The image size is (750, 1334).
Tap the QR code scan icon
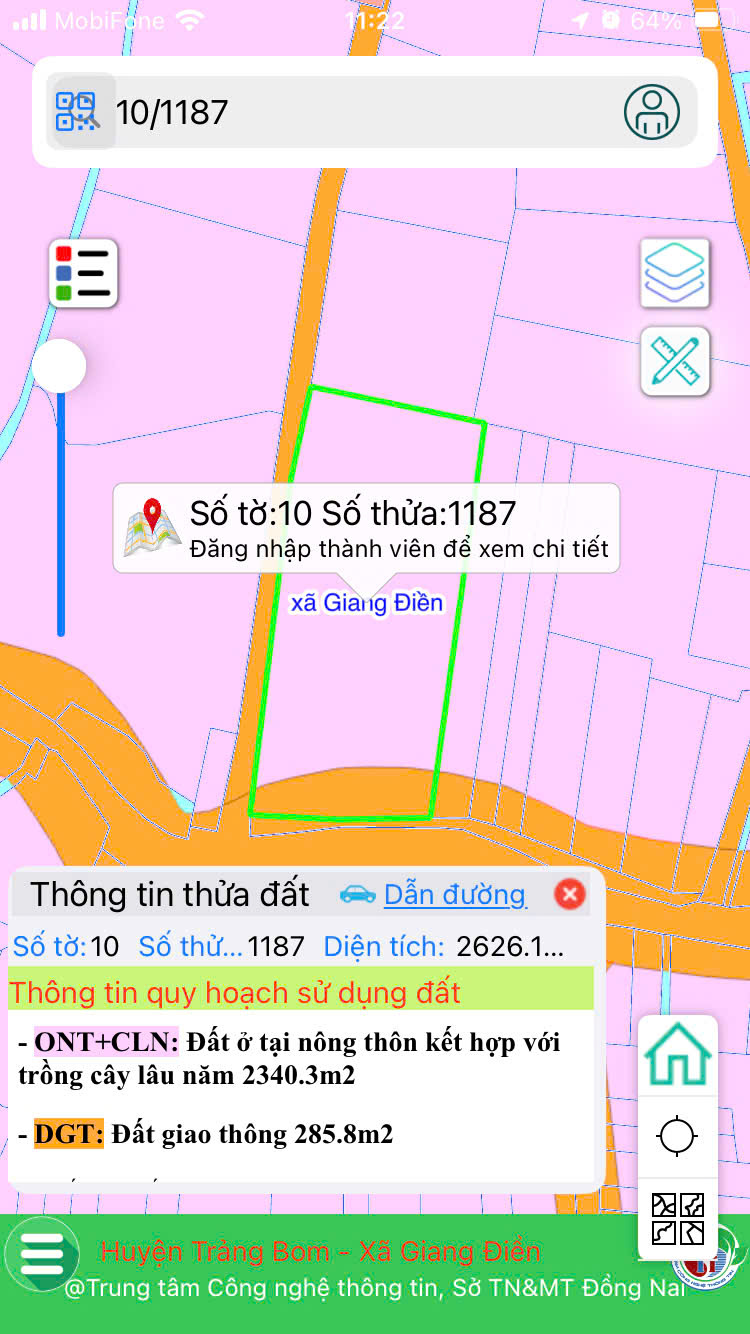point(78,112)
